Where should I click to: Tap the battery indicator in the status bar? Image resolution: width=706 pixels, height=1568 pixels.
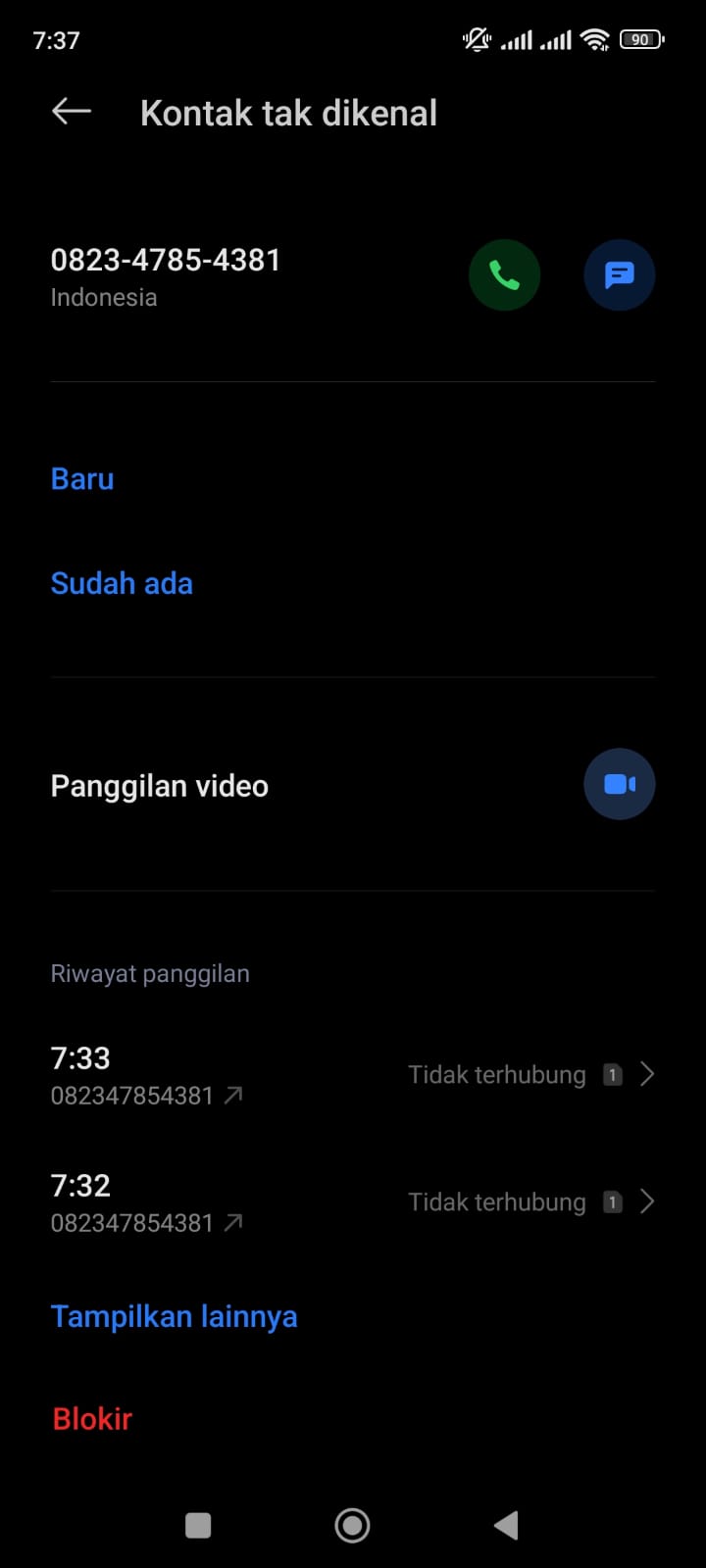tap(641, 39)
